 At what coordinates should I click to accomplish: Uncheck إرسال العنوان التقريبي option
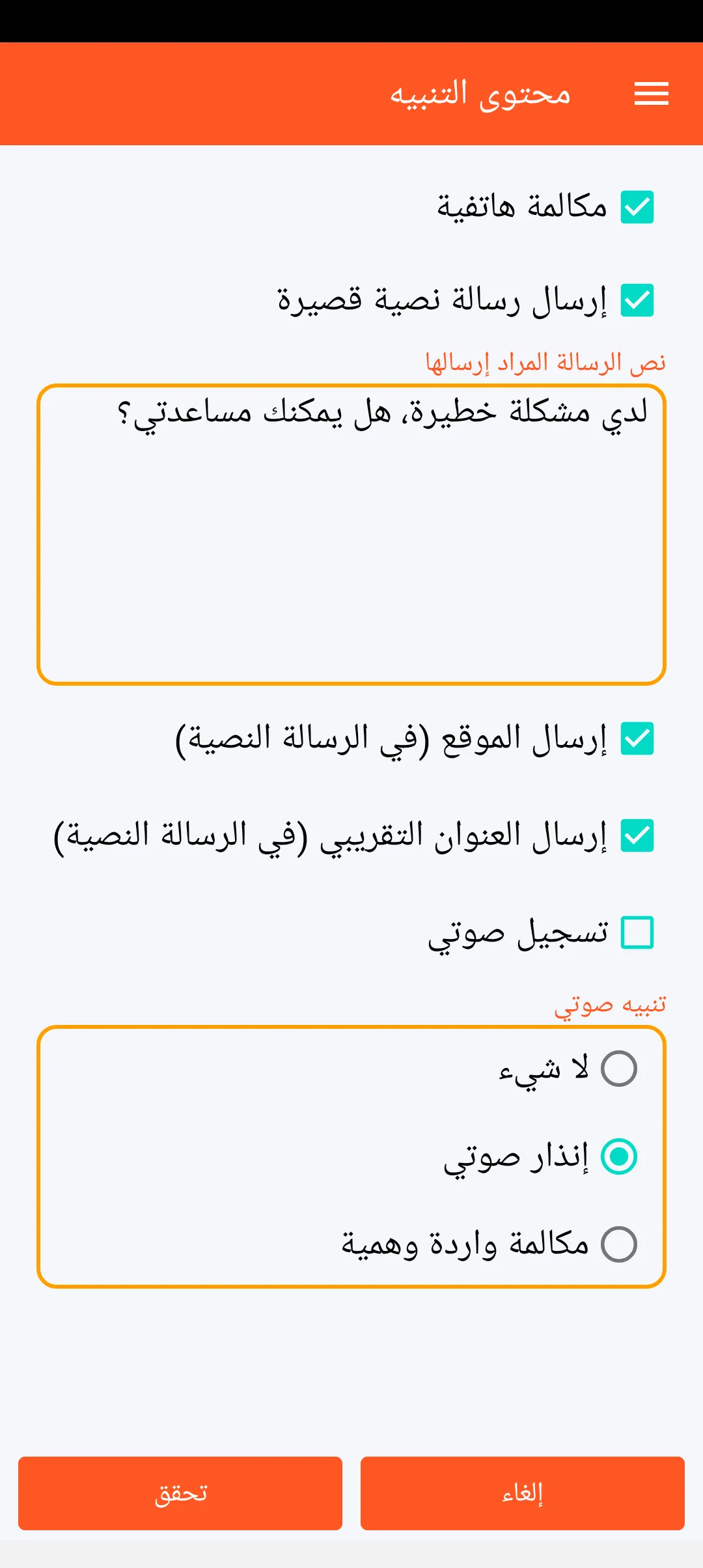pyautogui.click(x=637, y=835)
